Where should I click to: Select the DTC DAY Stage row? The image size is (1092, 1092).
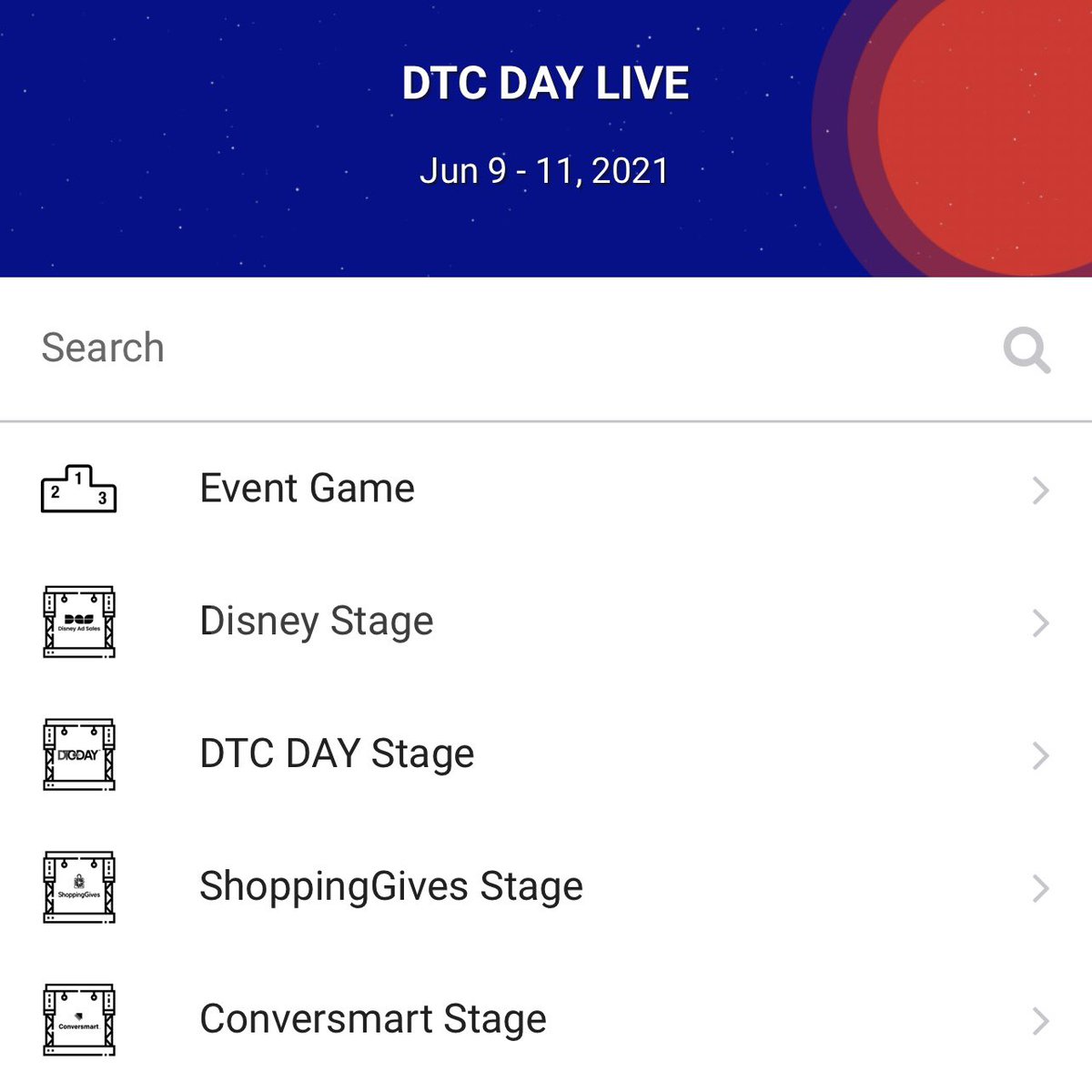546,754
